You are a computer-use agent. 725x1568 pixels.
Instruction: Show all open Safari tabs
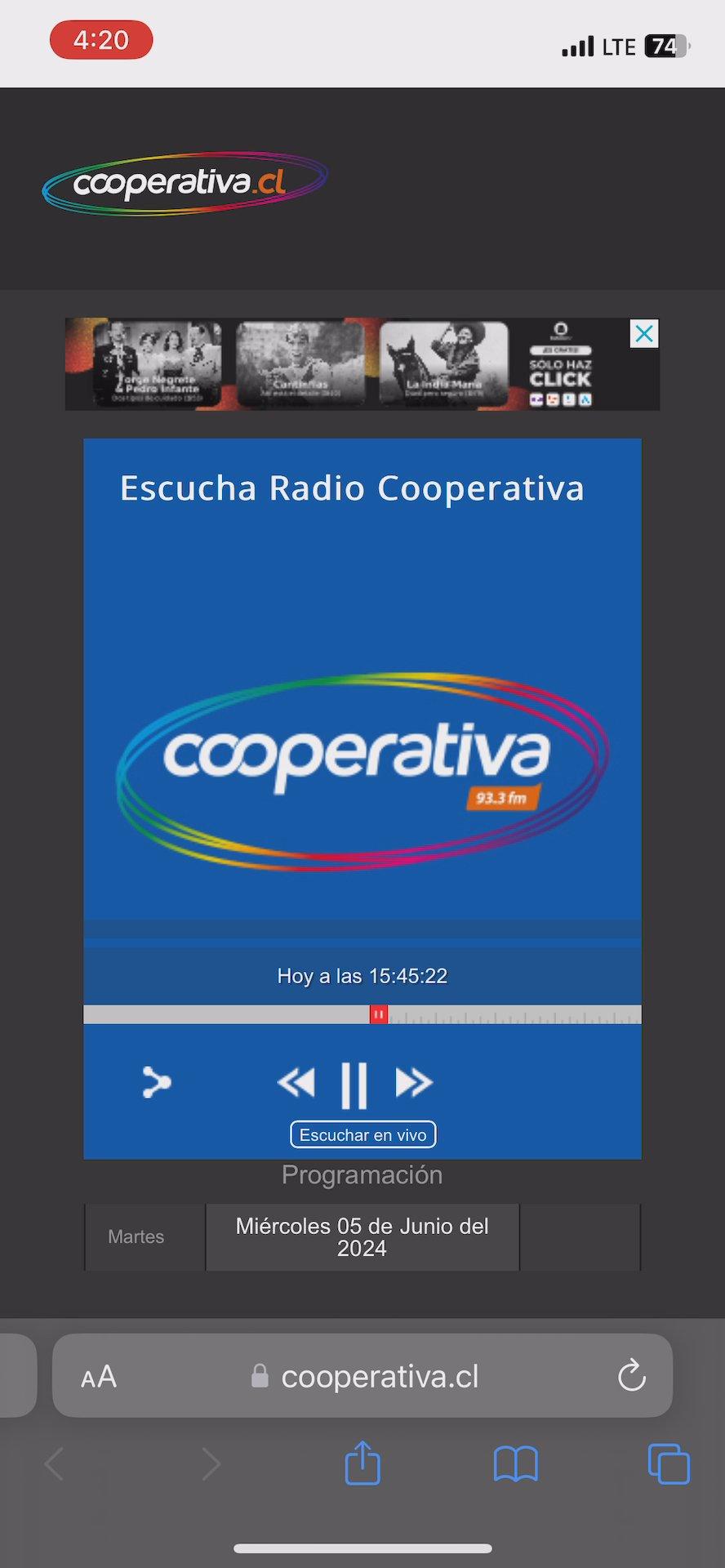669,1463
